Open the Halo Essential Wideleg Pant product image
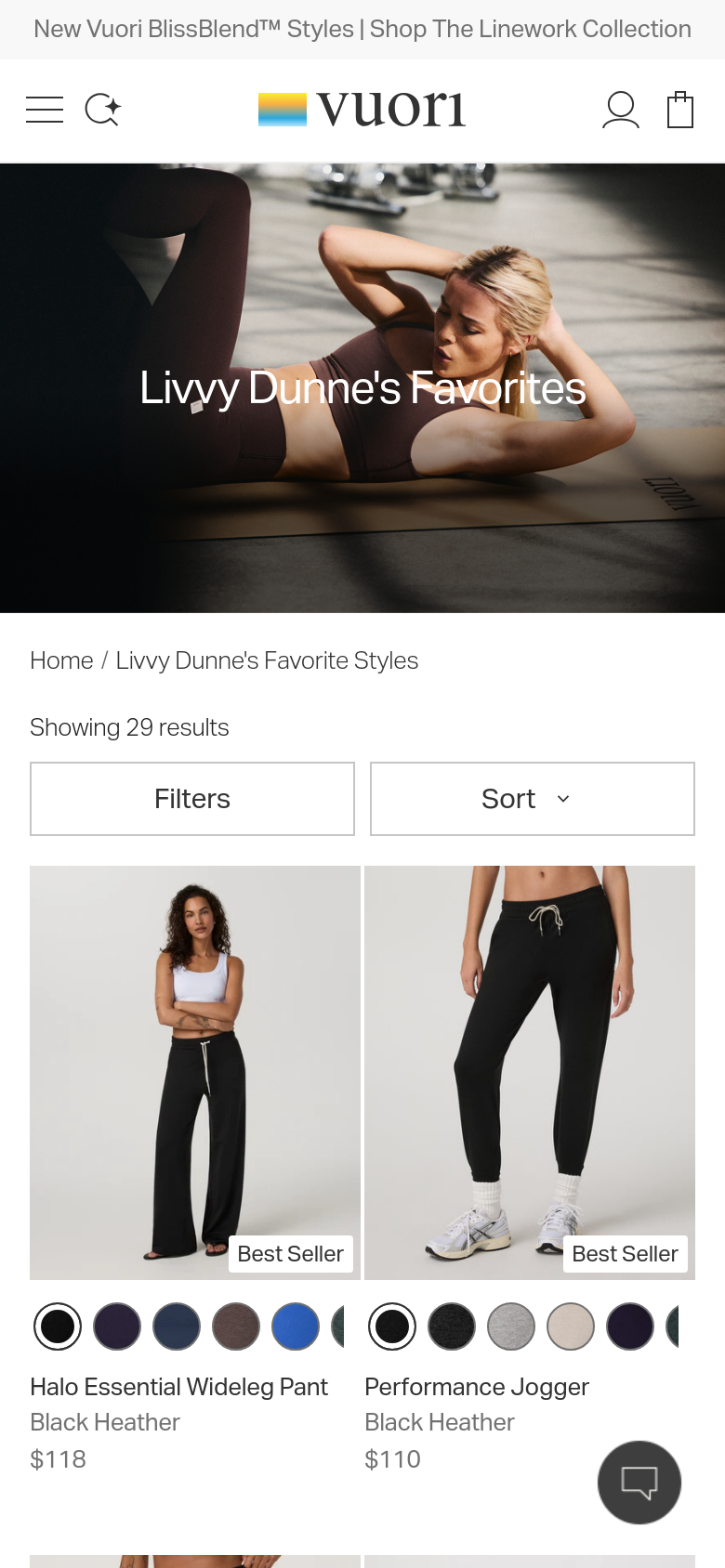725x1568 pixels. click(195, 1073)
